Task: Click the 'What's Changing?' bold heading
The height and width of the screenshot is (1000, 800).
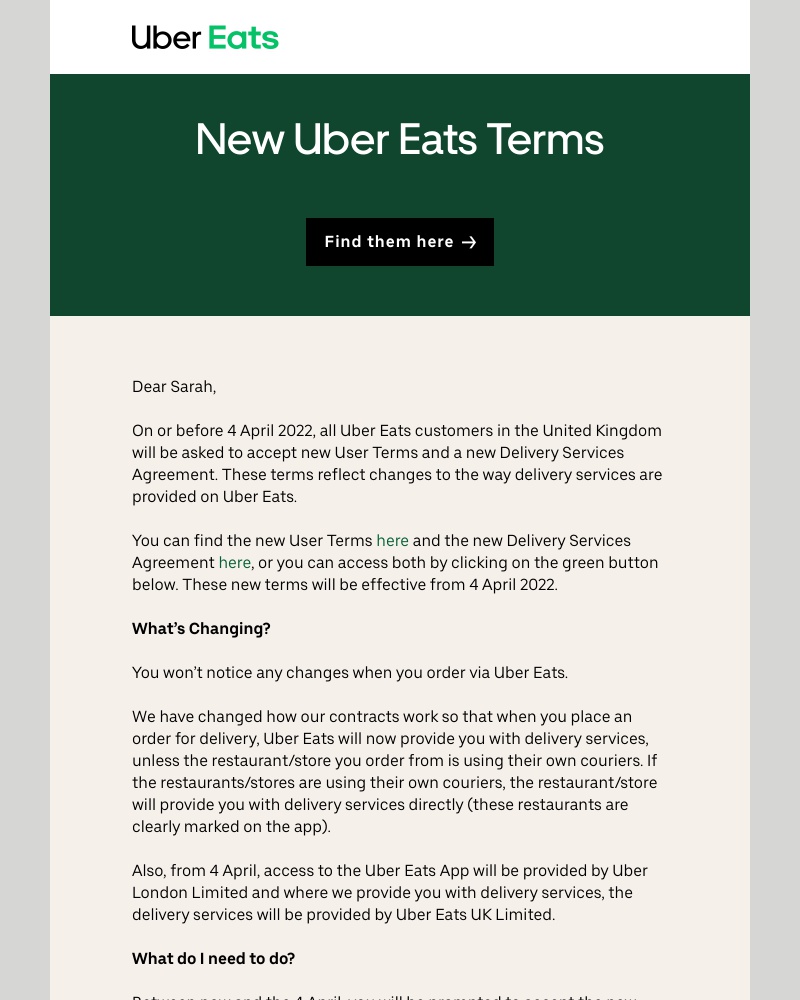Action: click(200, 628)
